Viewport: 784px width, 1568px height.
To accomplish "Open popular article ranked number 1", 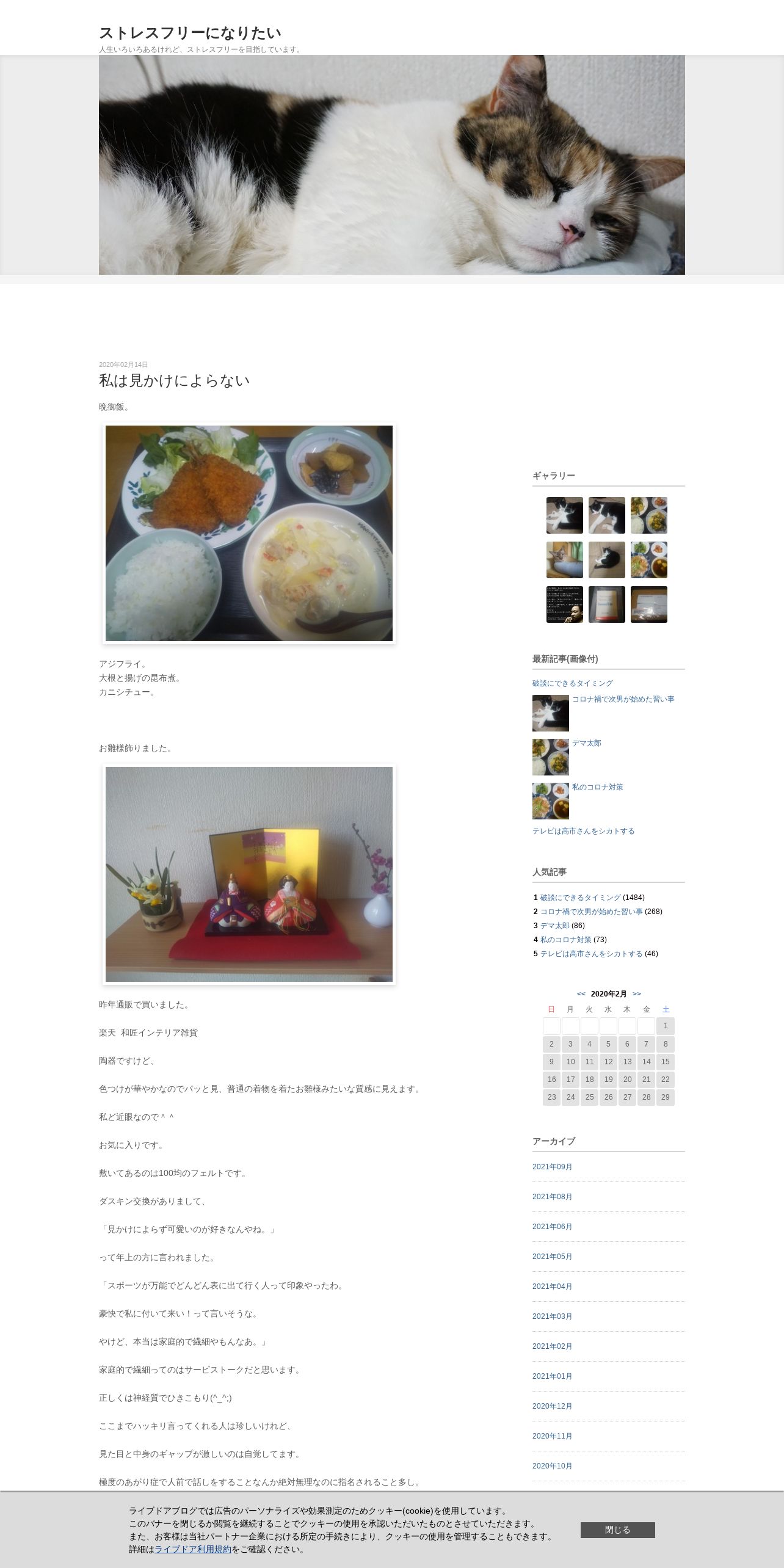I will (x=580, y=898).
